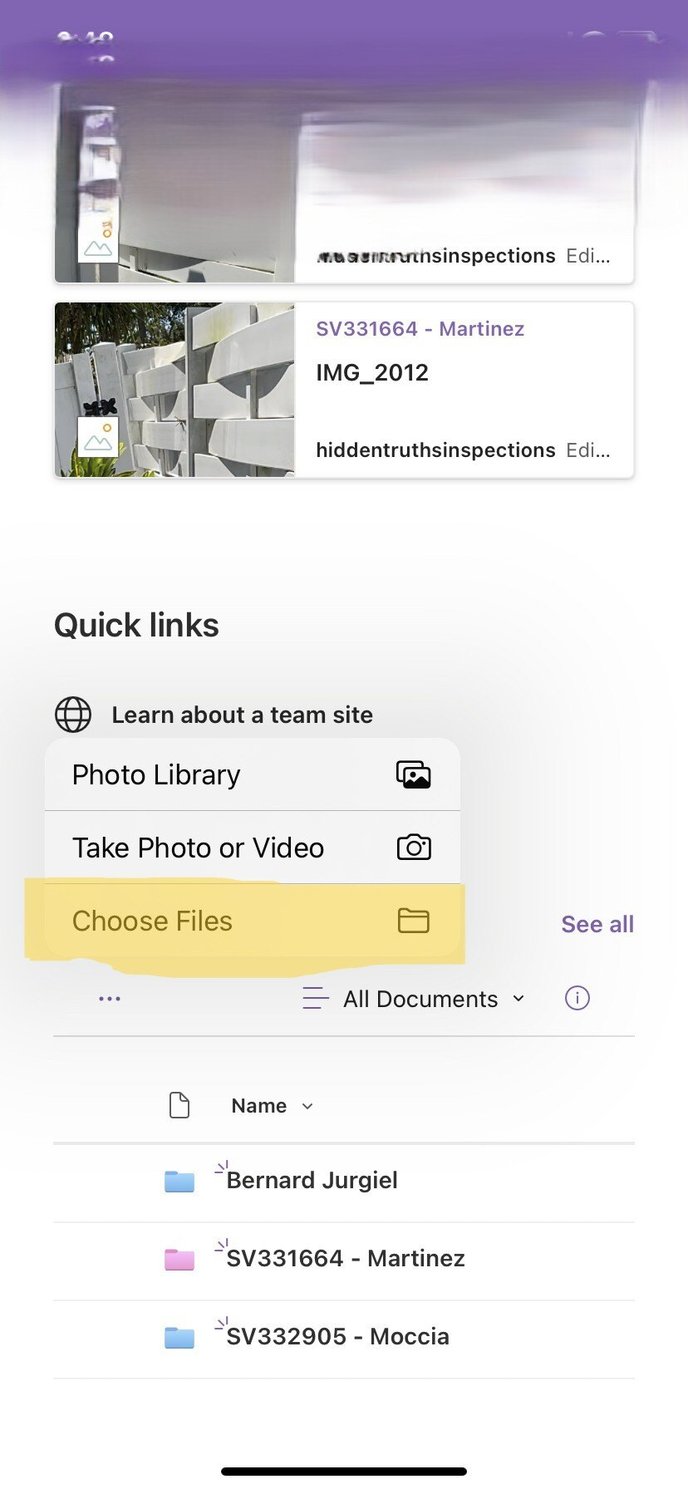The height and width of the screenshot is (1489, 688).
Task: Choose Take Photo or Video option
Action: click(x=252, y=848)
